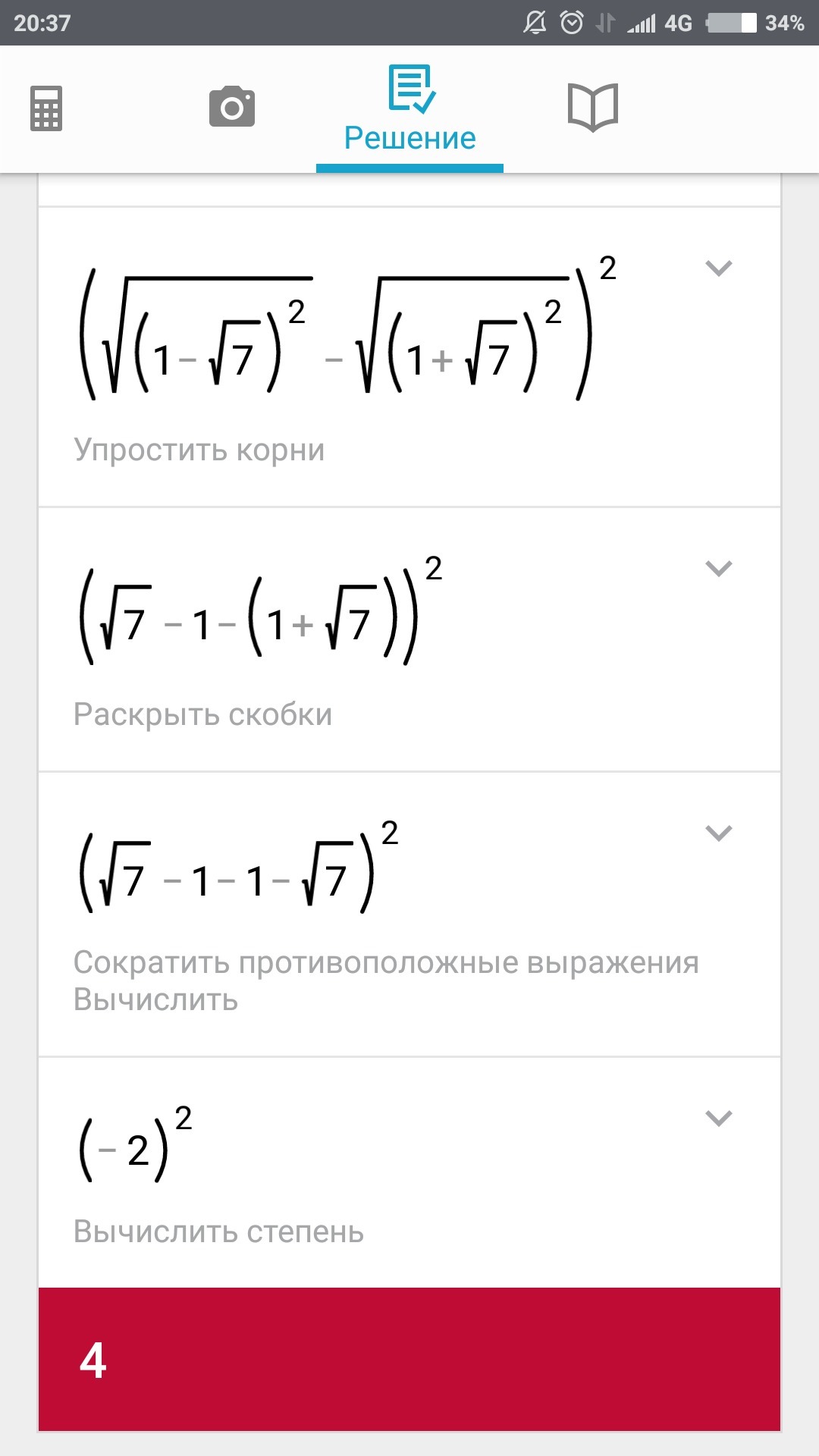Open the calculator tab
The image size is (819, 1456).
point(46,108)
